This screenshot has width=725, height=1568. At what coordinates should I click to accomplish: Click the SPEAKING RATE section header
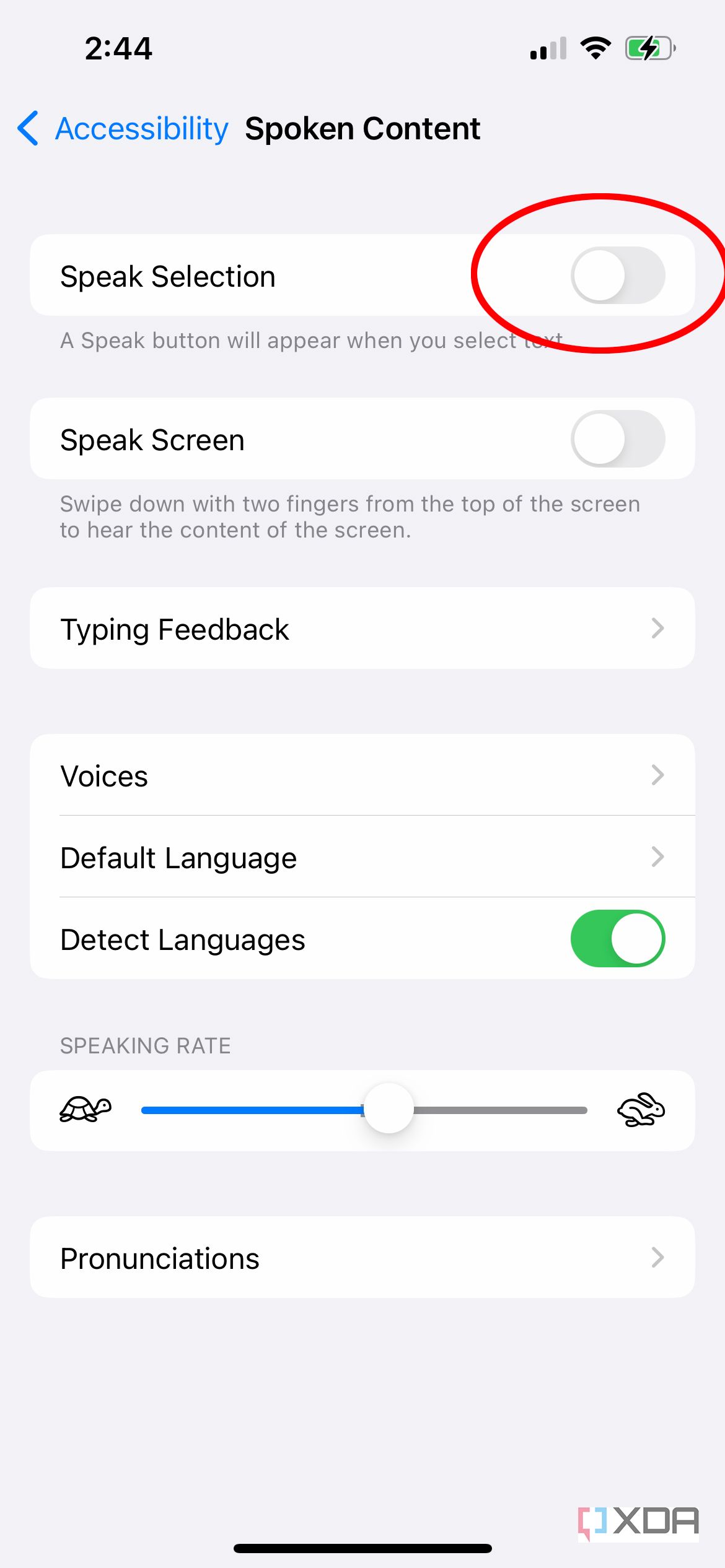[x=144, y=1046]
